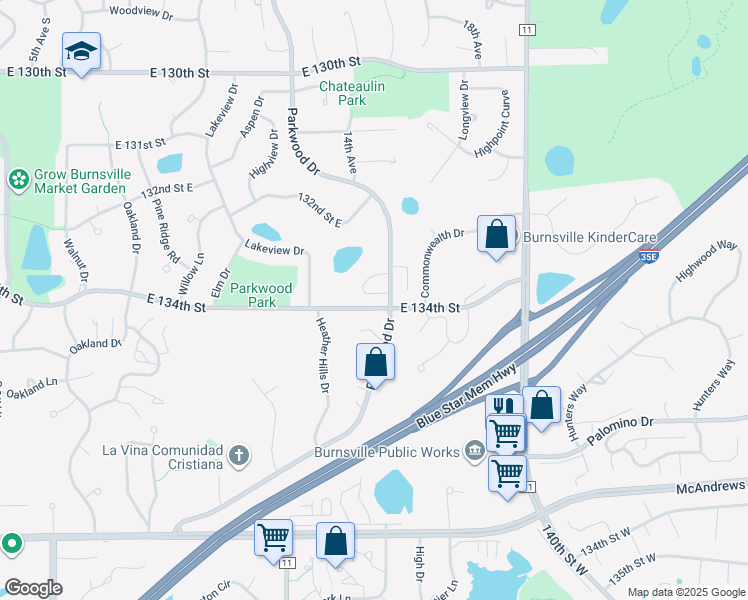This screenshot has width=748, height=600.
Task: Tap the shopping bag marker near Hunters Way
Action: point(541,406)
